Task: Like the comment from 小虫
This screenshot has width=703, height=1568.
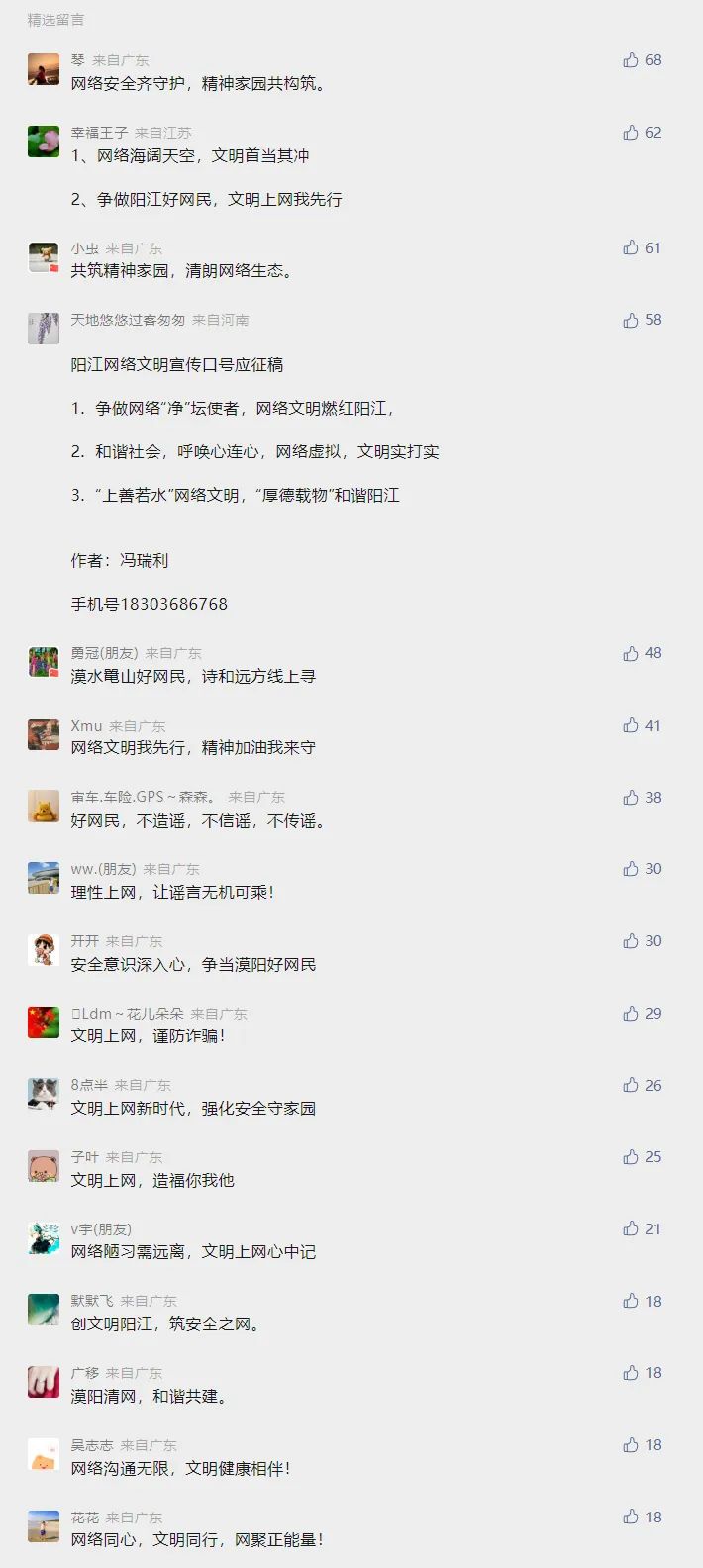Action: (x=631, y=248)
